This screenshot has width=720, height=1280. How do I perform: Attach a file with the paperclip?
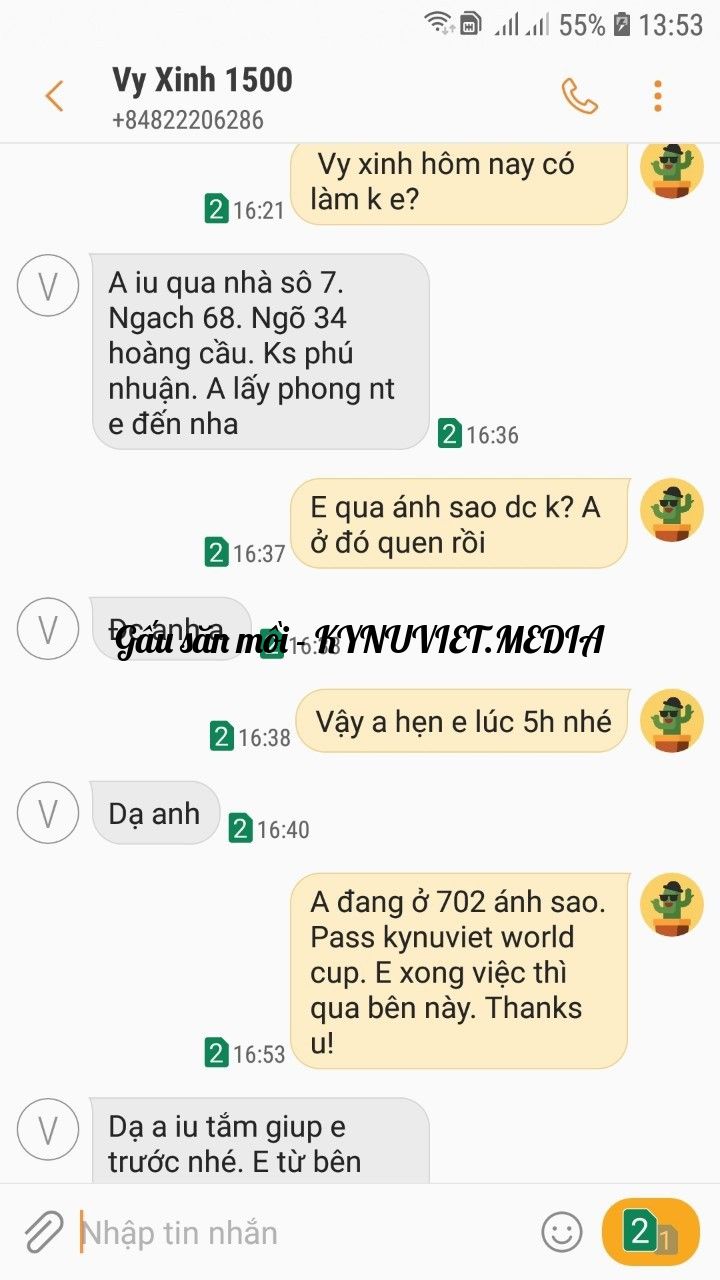[43, 1232]
